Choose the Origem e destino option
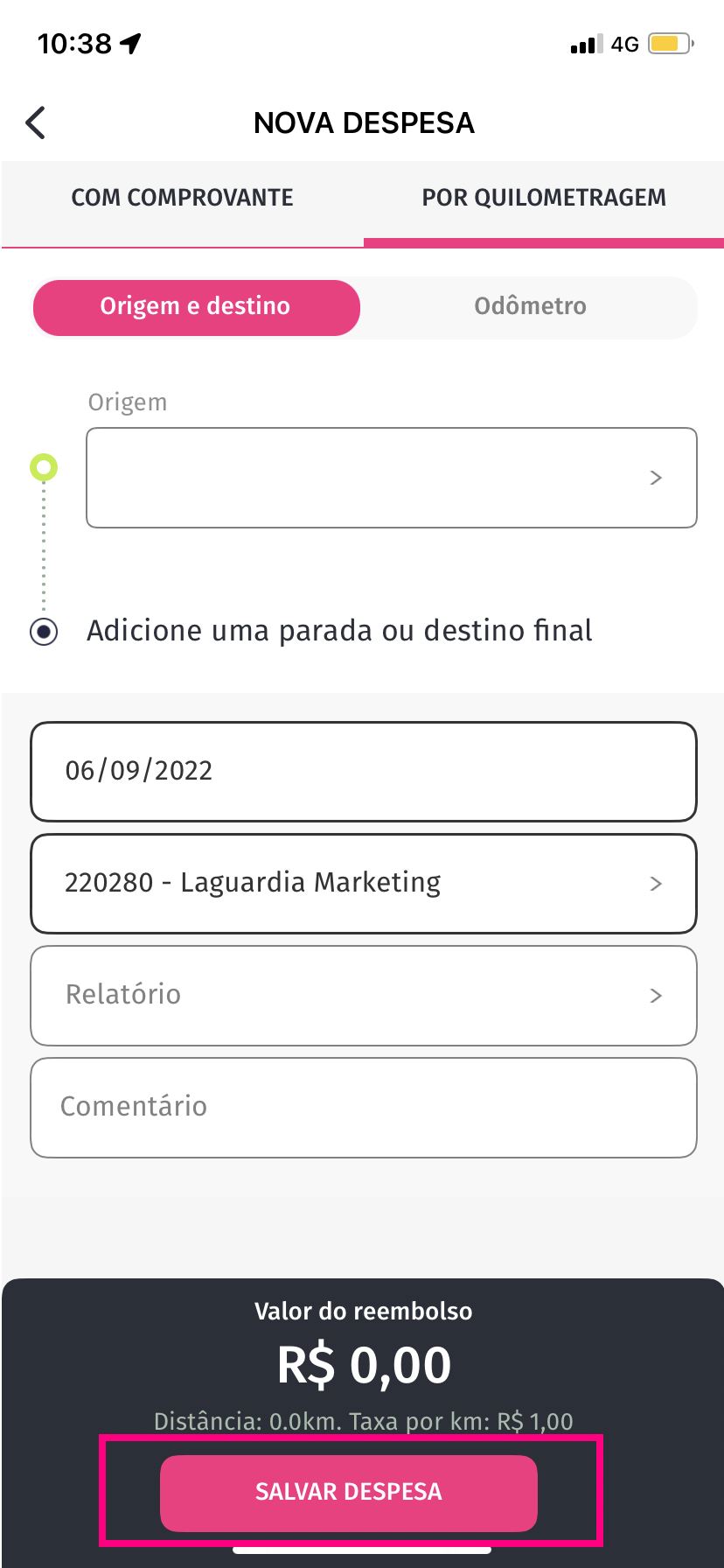The image size is (724, 1568). point(196,307)
